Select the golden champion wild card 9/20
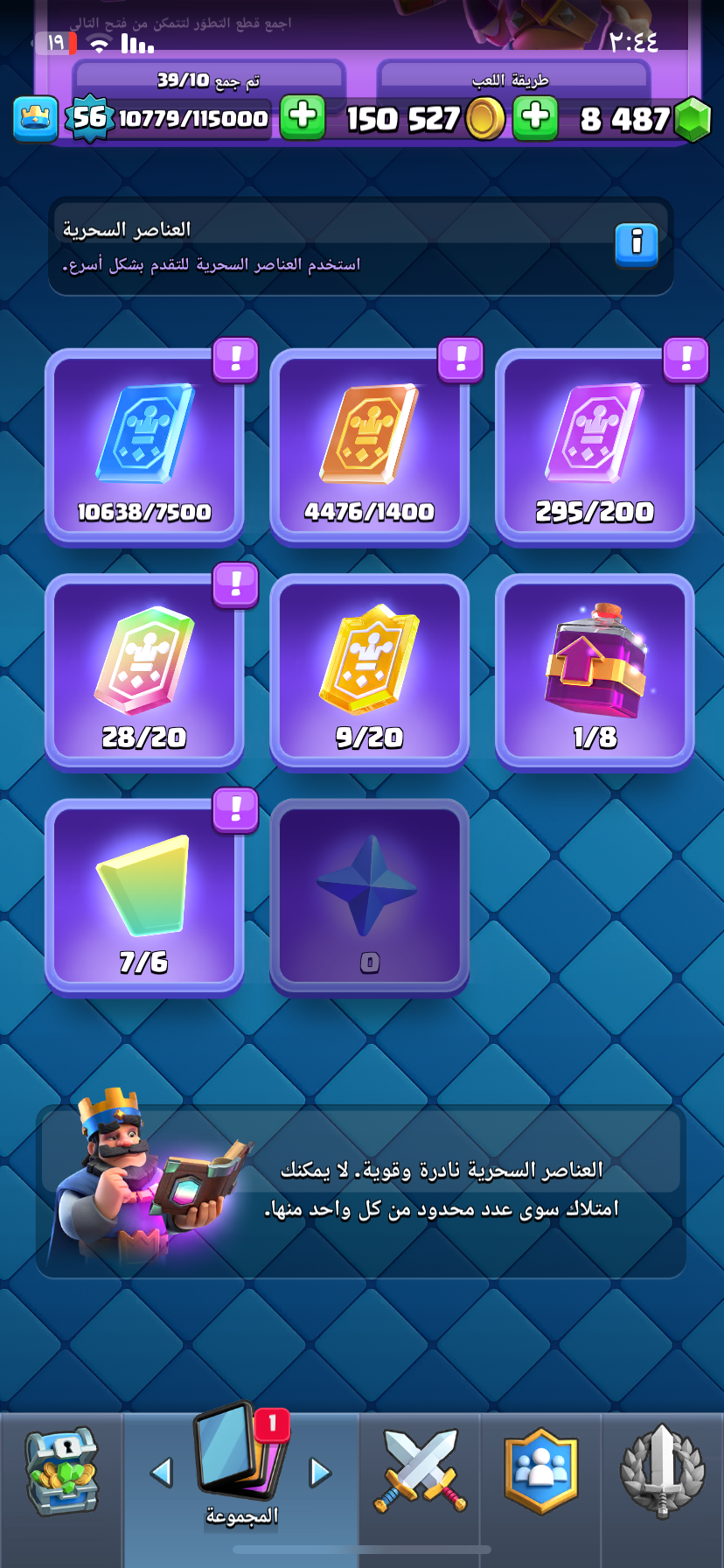 pos(369,671)
